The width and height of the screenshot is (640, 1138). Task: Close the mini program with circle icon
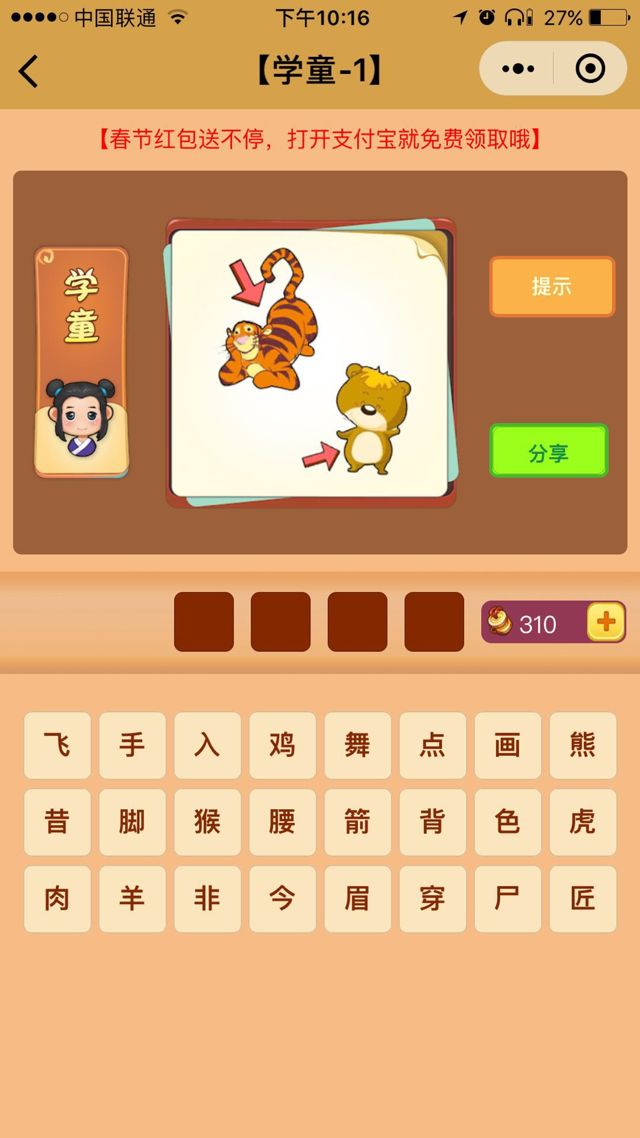coord(590,69)
